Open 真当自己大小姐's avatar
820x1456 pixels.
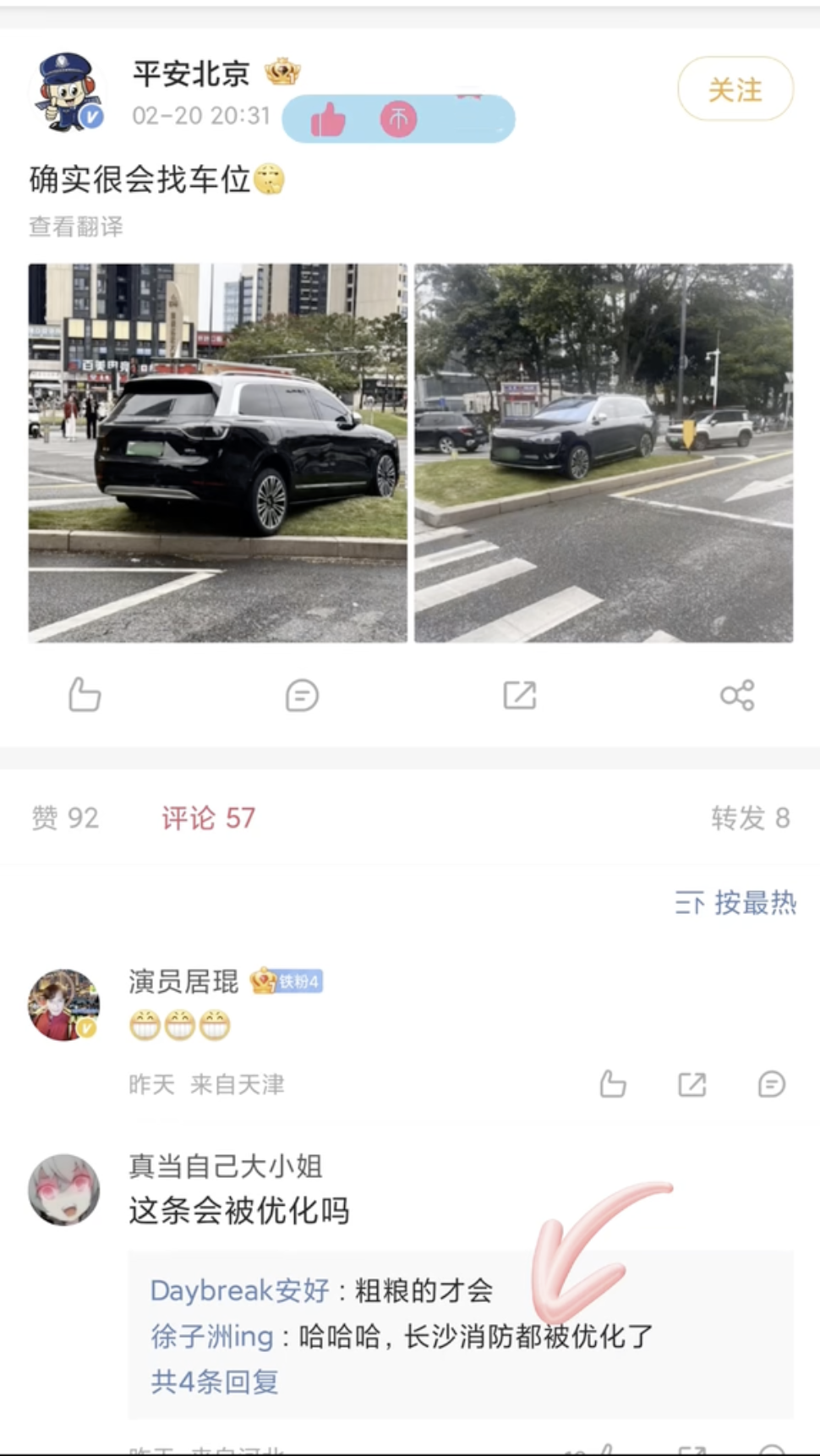pyautogui.click(x=64, y=1190)
